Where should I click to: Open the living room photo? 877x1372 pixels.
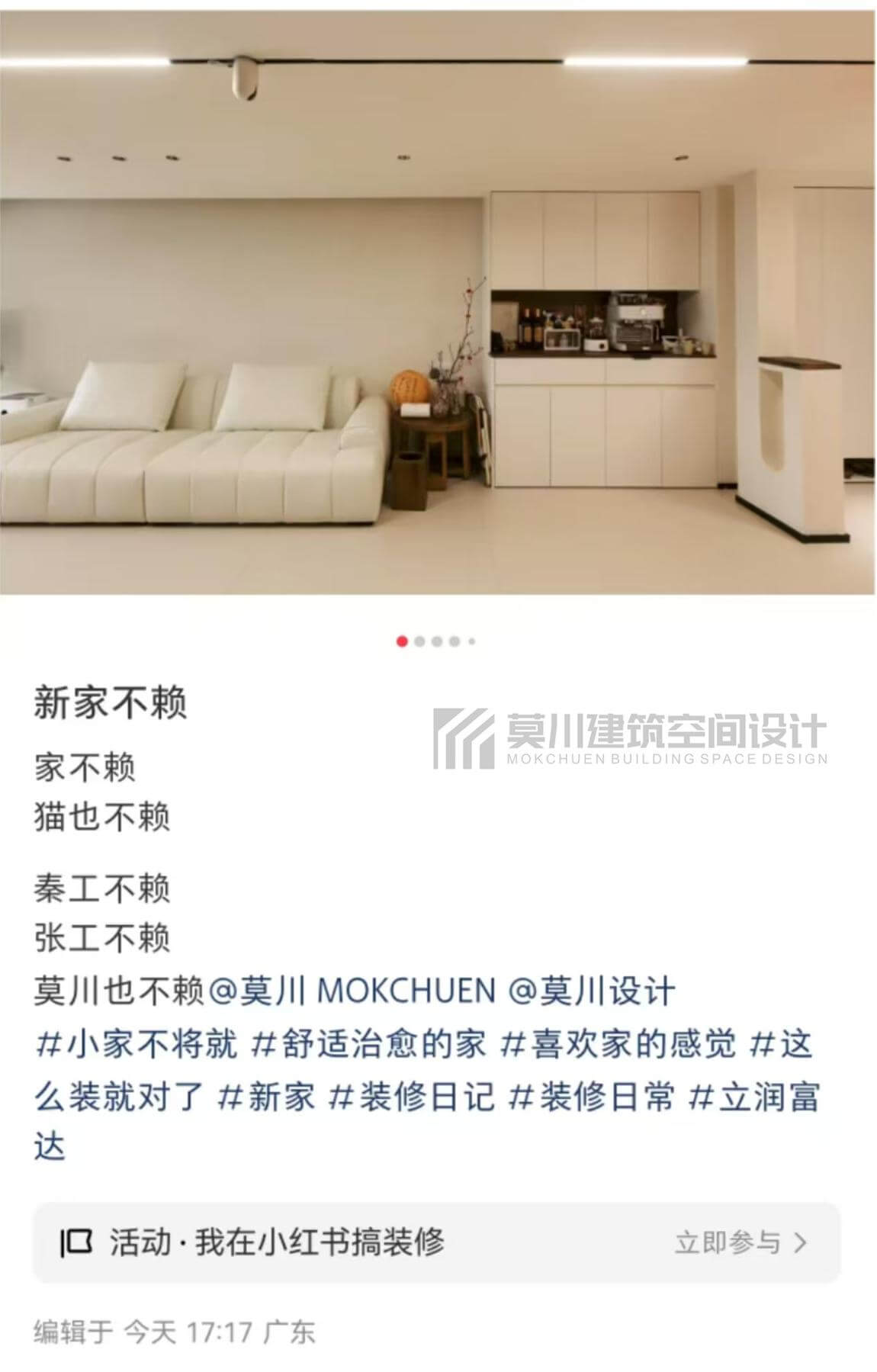(438, 305)
